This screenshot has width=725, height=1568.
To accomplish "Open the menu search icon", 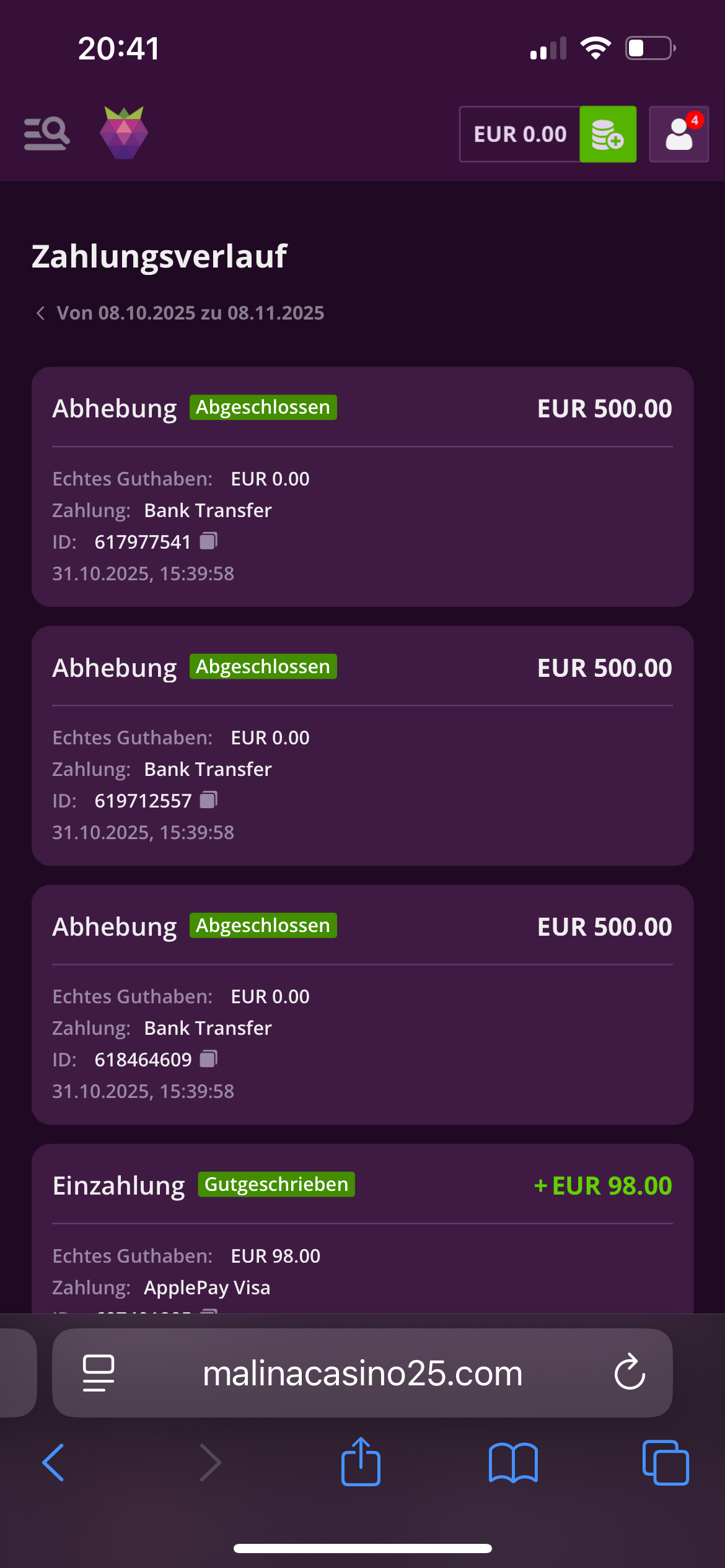I will pos(46,134).
